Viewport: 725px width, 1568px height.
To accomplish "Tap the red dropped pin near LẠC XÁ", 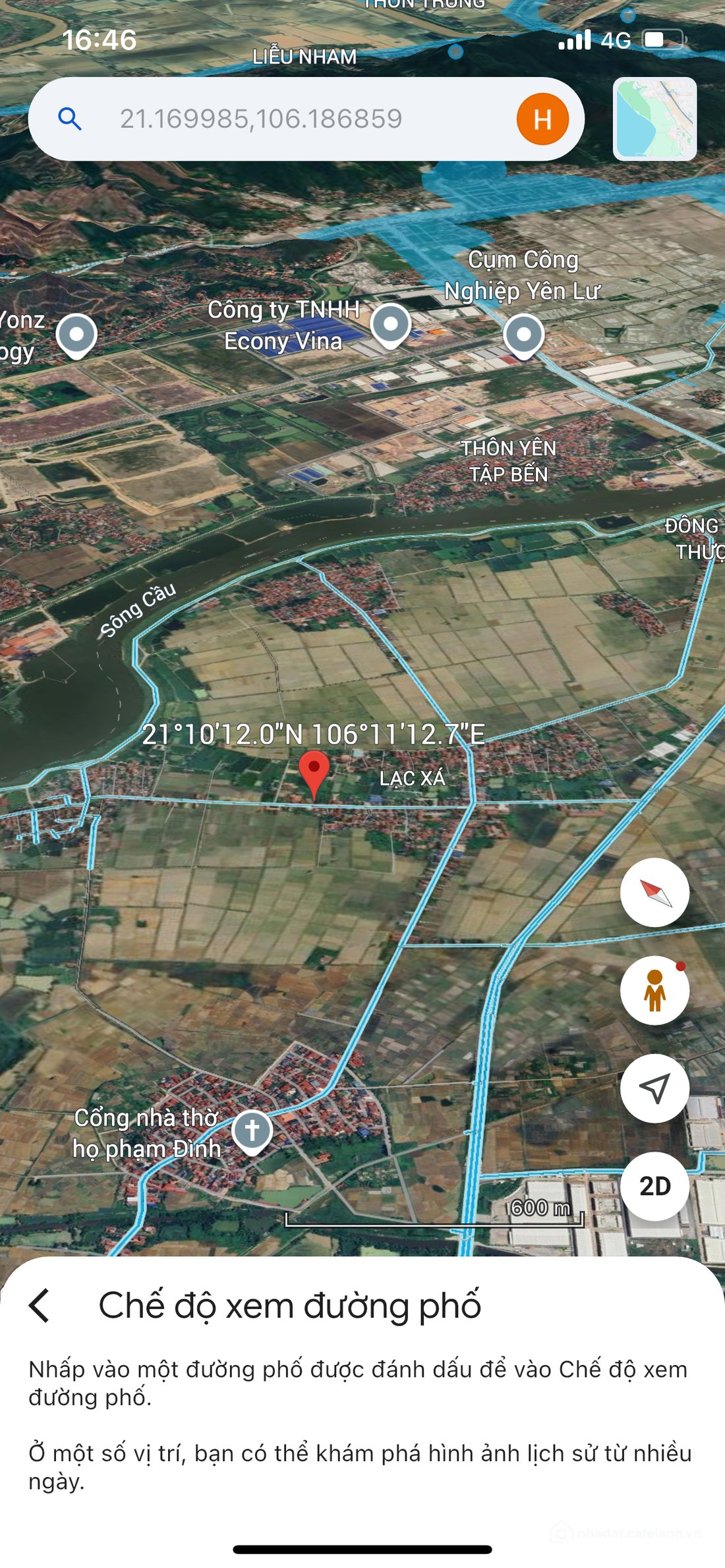I will pyautogui.click(x=314, y=772).
